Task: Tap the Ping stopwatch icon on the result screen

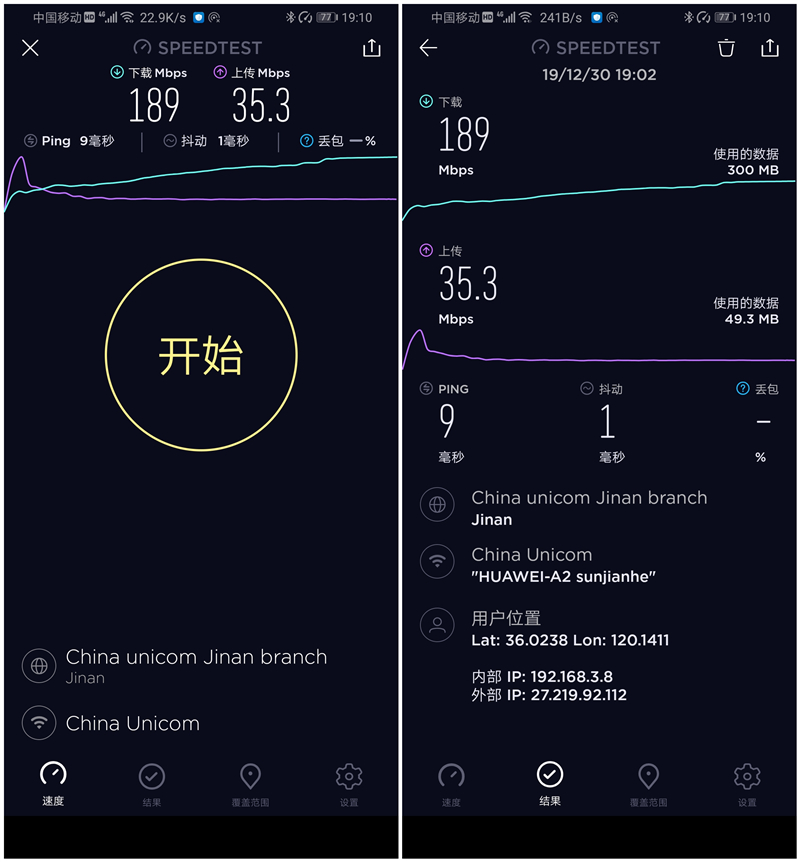Action: click(427, 388)
